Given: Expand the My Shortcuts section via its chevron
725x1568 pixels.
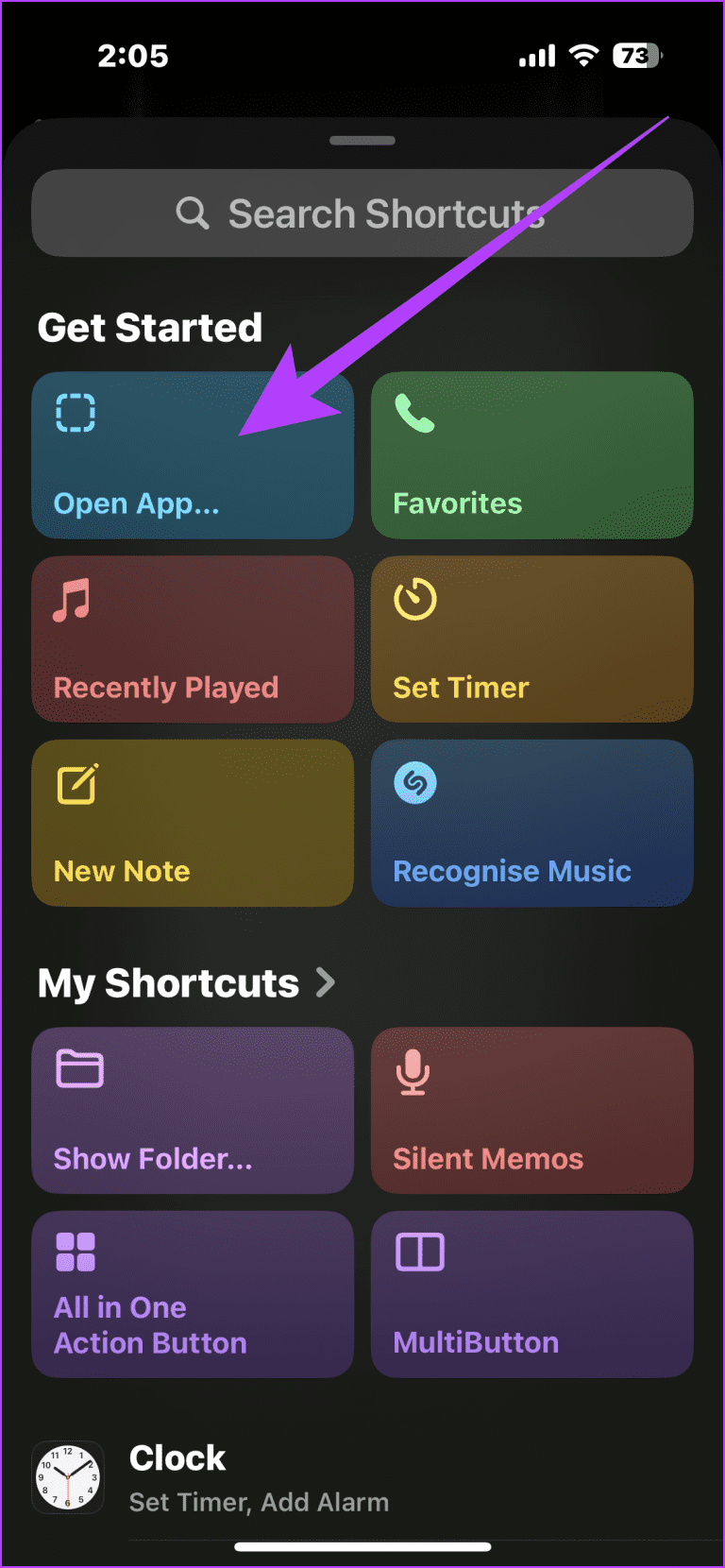Looking at the screenshot, I should tap(325, 982).
